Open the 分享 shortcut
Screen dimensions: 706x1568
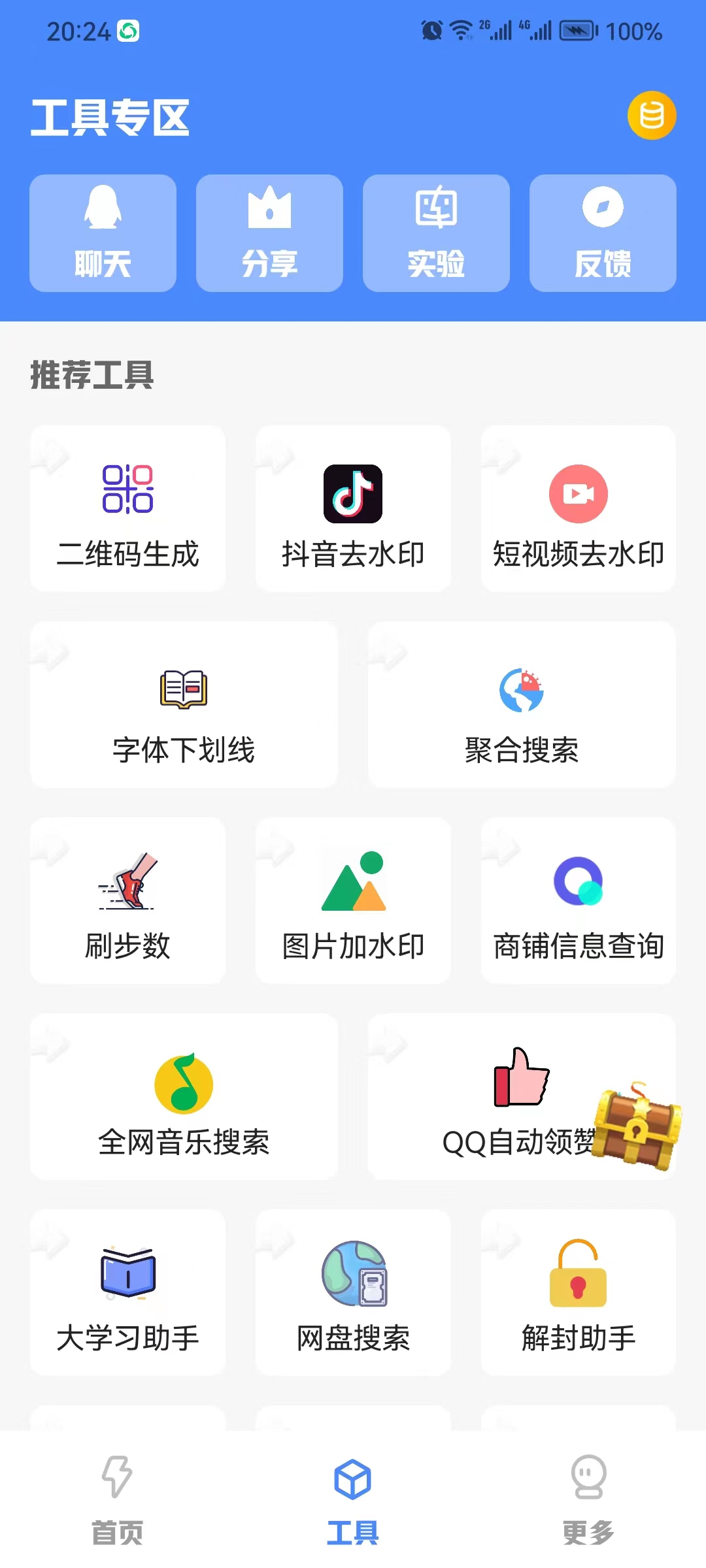tap(269, 233)
